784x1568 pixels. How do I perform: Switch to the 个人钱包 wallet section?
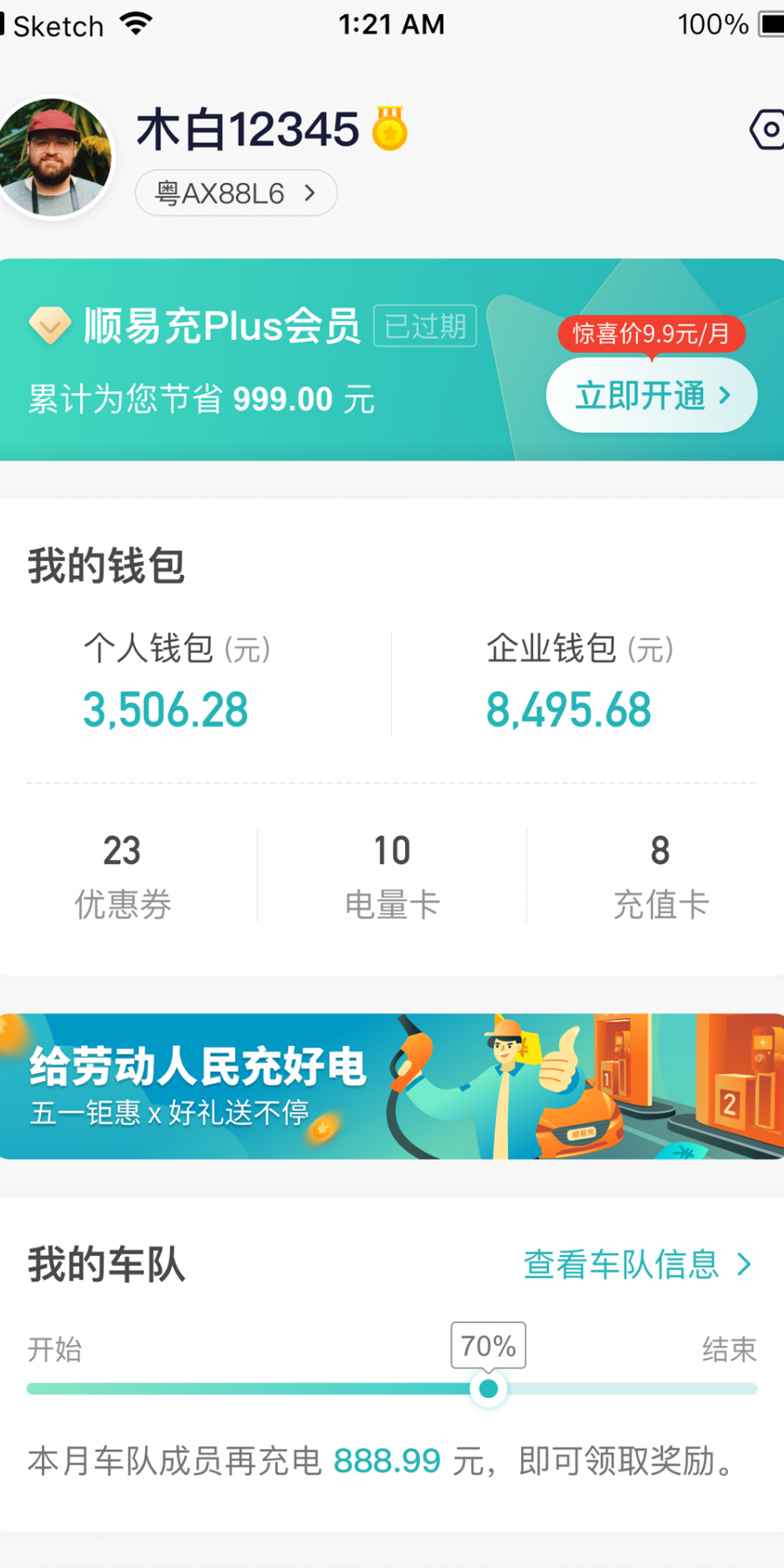point(167,681)
